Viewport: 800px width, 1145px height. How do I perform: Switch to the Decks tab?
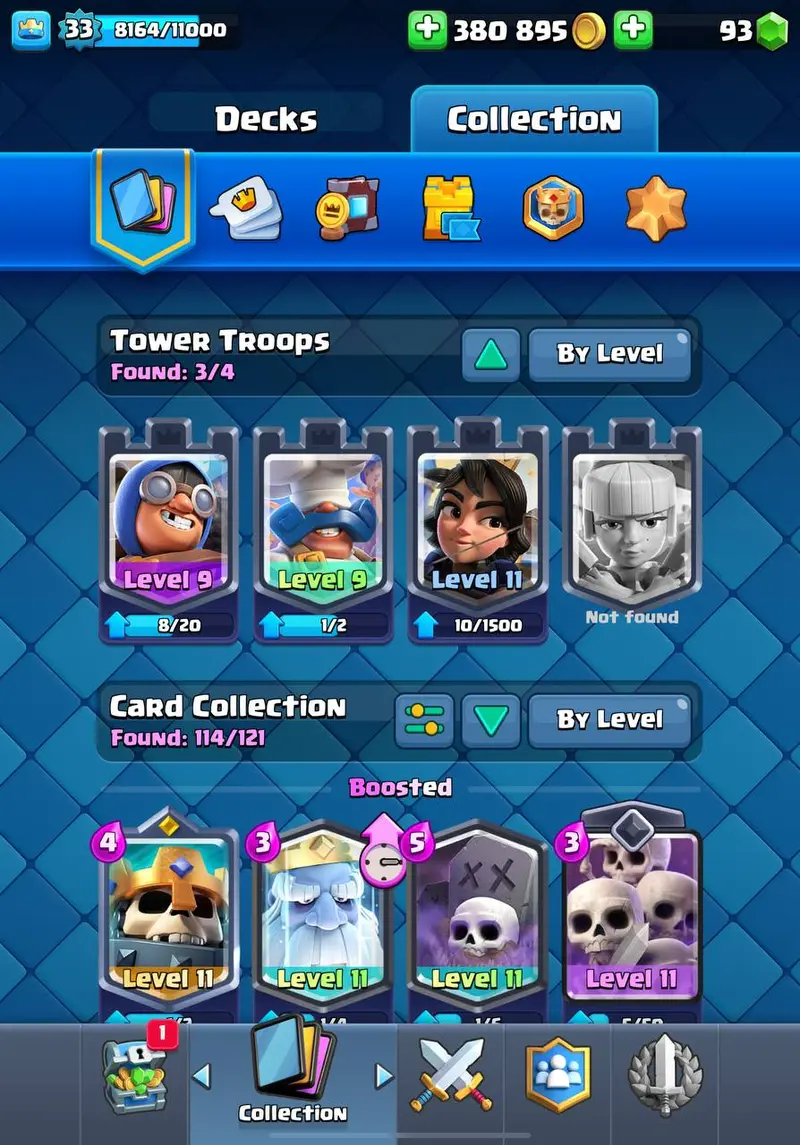pos(266,120)
